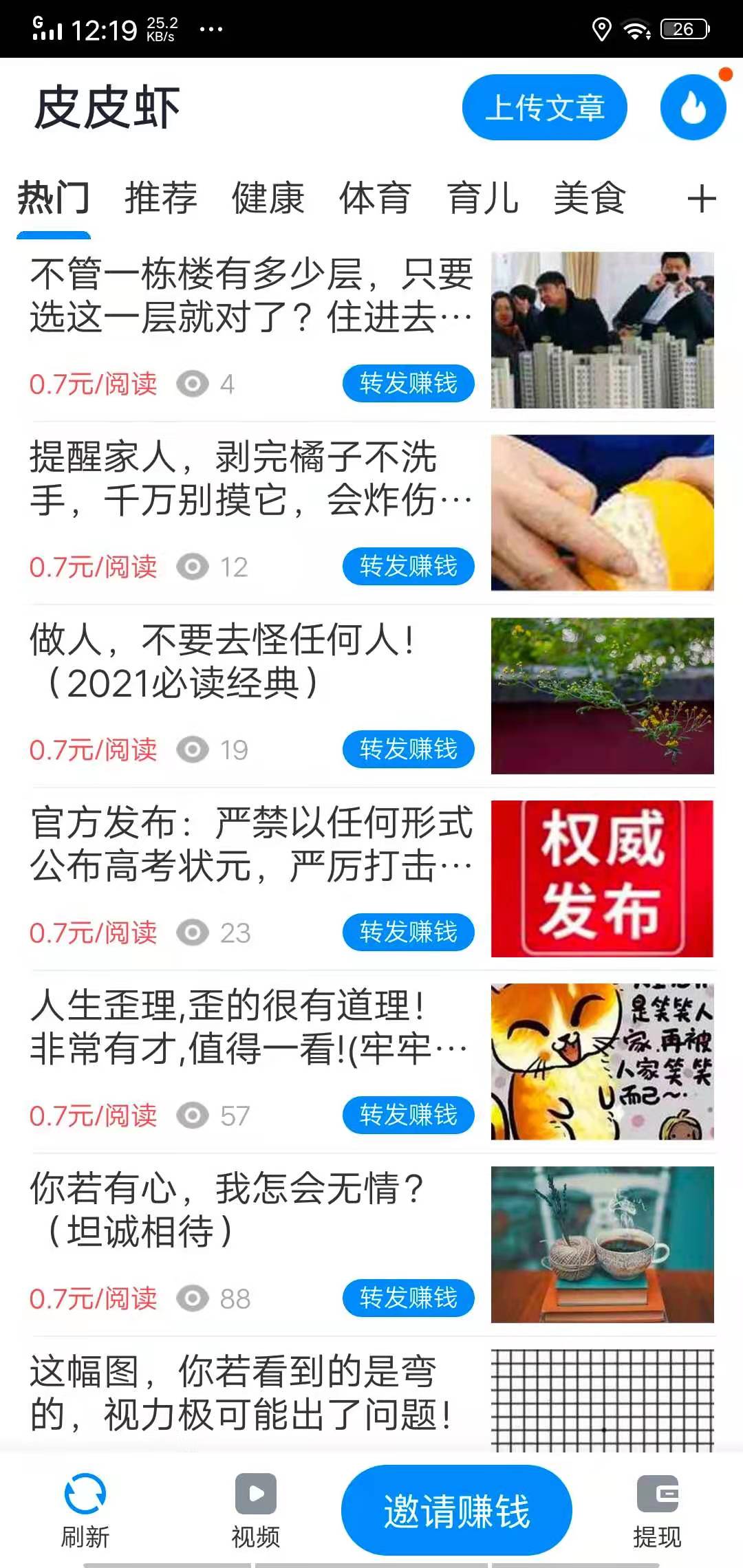
Task: Open the 体育 sports tab
Action: coord(376,198)
